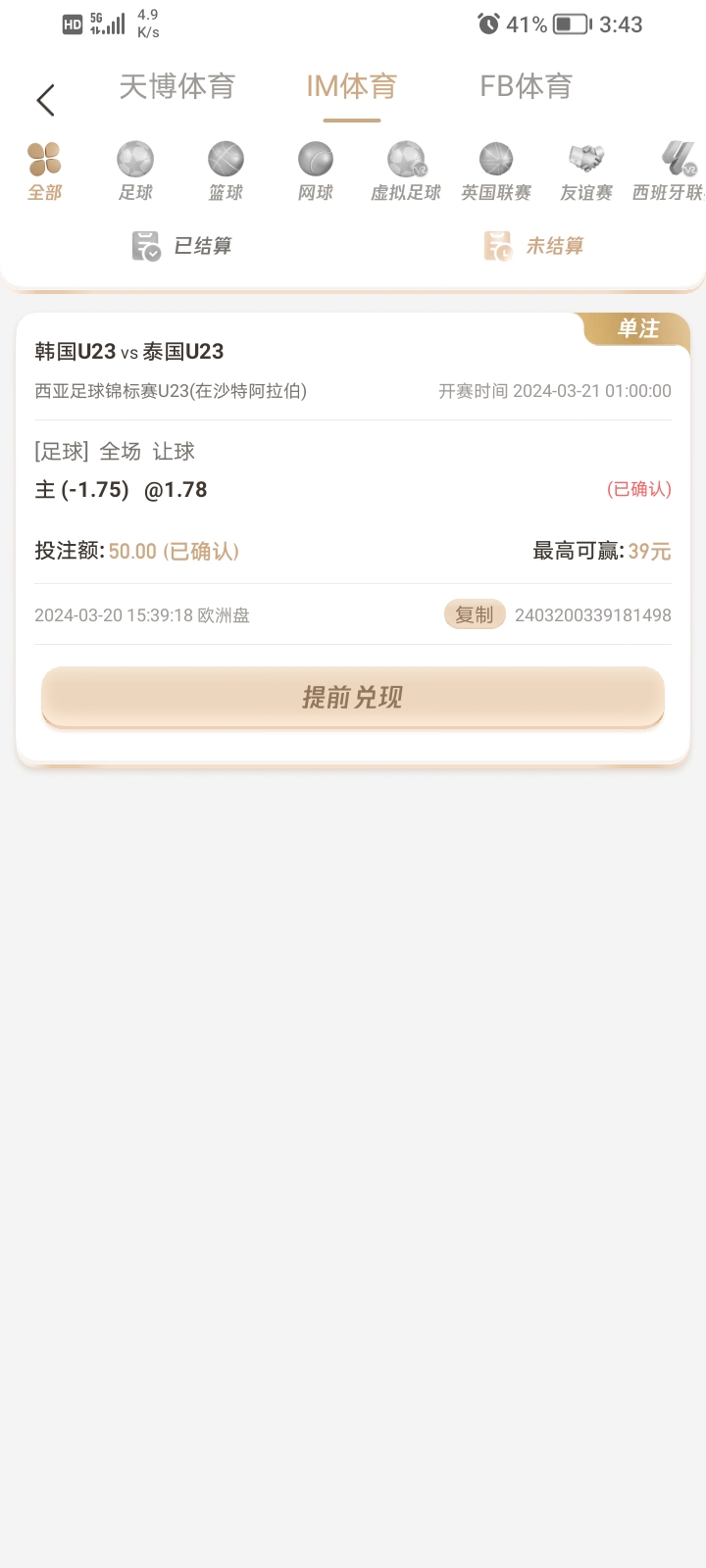The height and width of the screenshot is (1568, 706).
Task: View 已结算 settled bets
Action: click(x=182, y=246)
